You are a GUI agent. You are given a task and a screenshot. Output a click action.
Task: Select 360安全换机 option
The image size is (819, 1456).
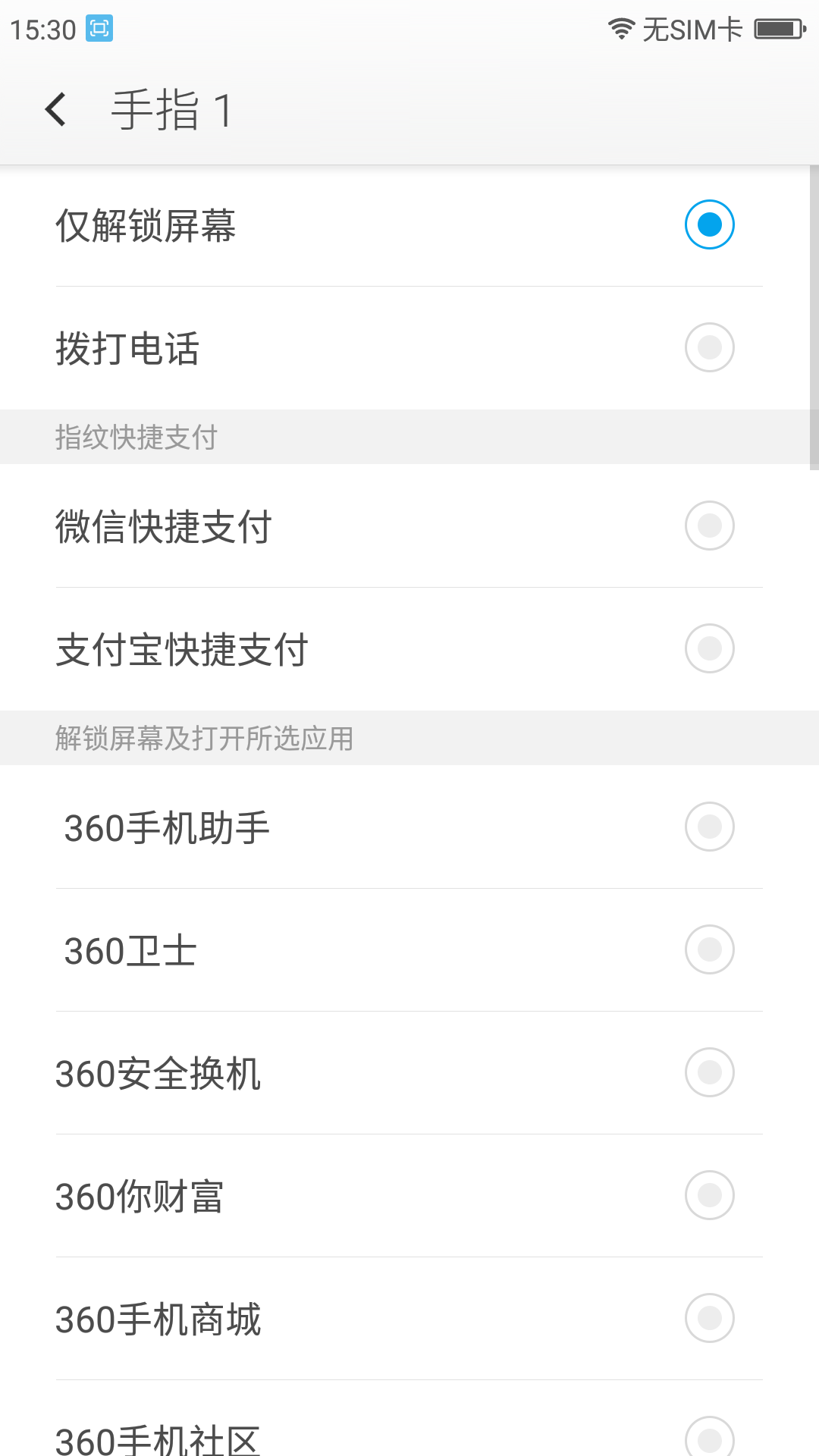[709, 1072]
